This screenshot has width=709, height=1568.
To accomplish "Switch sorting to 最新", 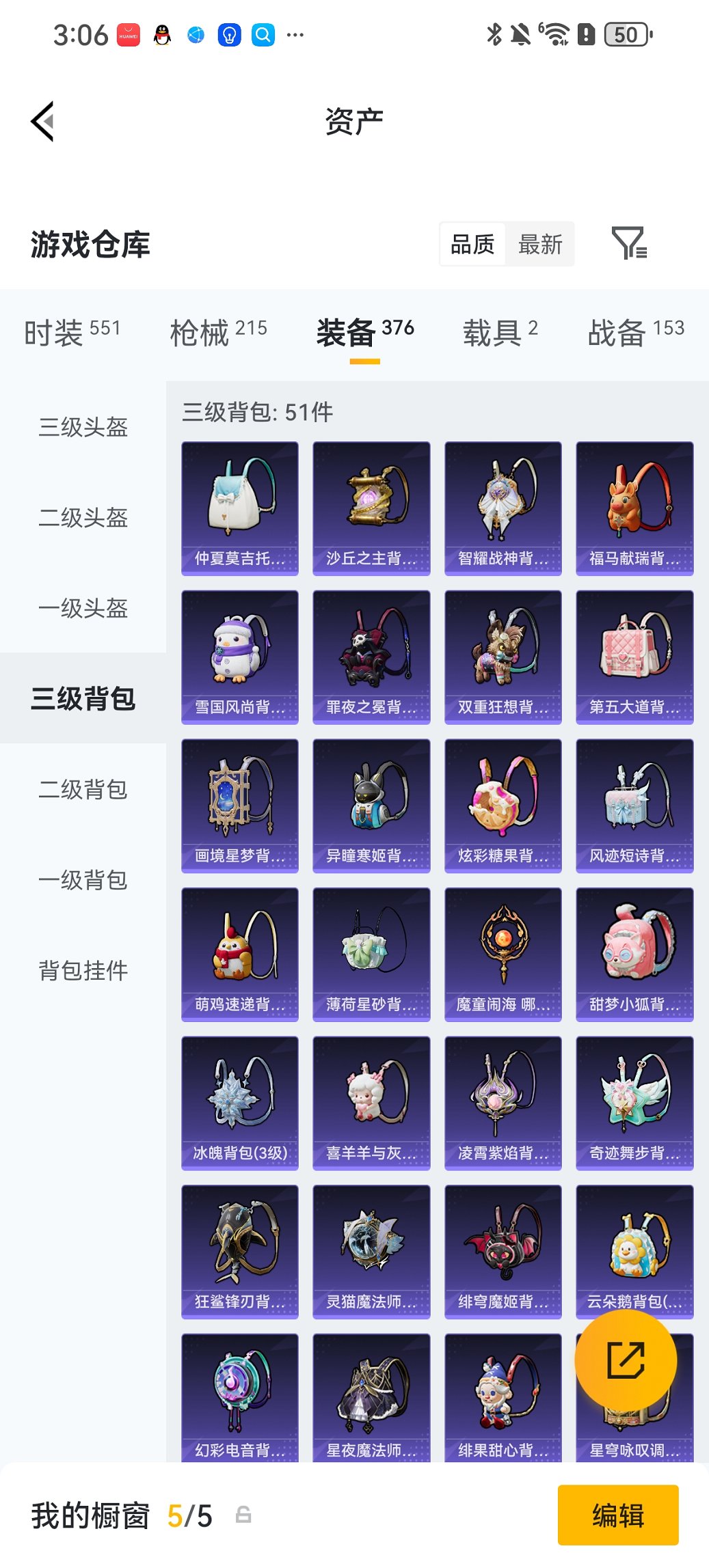I will 540,244.
